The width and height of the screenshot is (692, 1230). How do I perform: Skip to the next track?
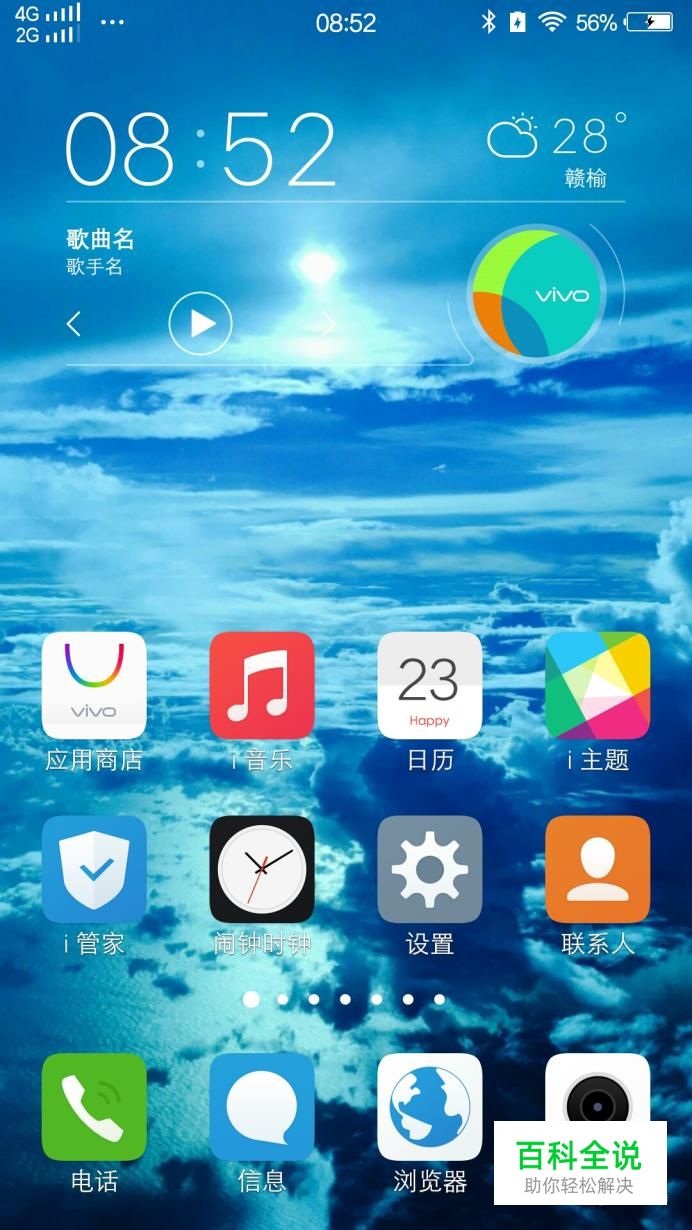pos(327,323)
